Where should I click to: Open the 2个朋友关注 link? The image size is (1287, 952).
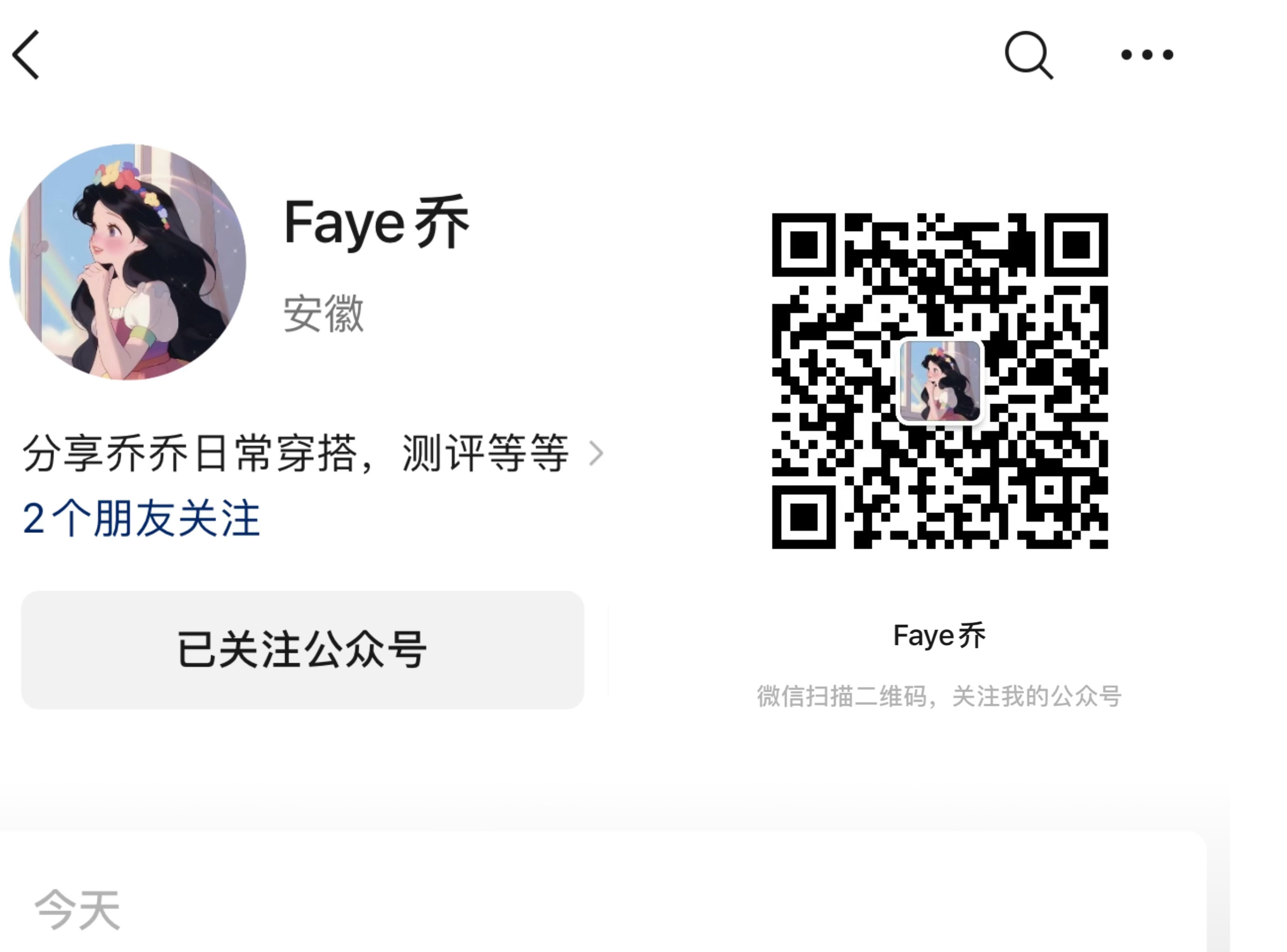(x=141, y=519)
